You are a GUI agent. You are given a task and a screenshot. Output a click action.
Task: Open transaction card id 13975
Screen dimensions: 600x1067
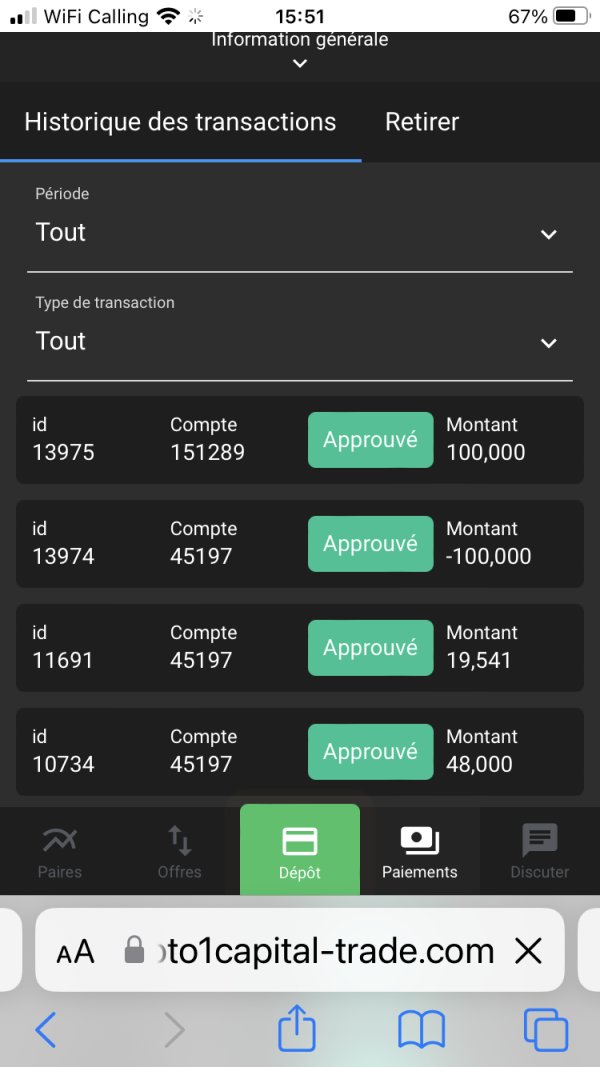tap(299, 440)
